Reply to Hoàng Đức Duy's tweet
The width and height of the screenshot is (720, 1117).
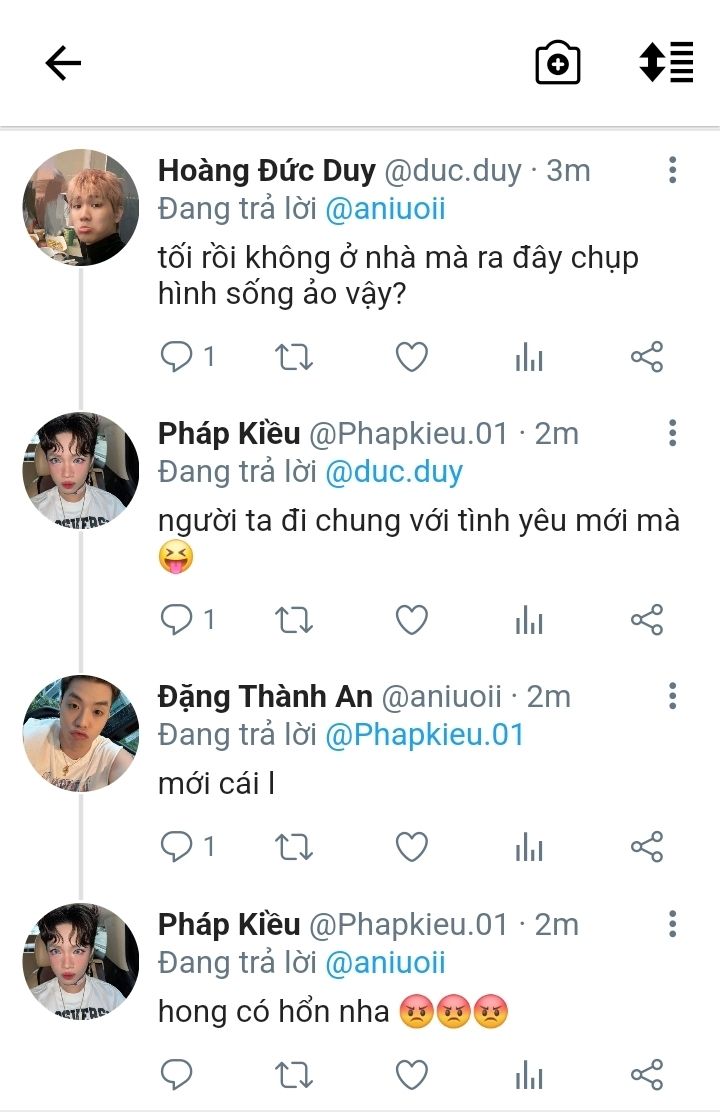[x=177, y=357]
